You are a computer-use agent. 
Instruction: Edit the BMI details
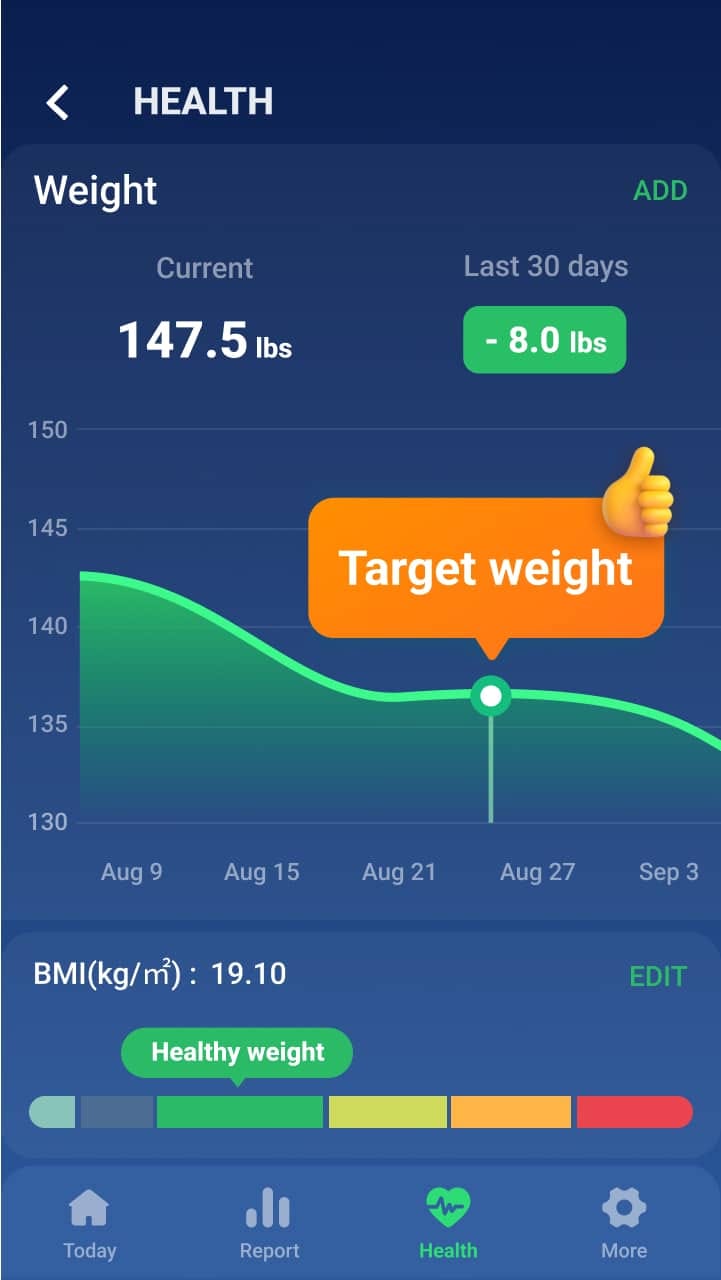pyautogui.click(x=658, y=976)
